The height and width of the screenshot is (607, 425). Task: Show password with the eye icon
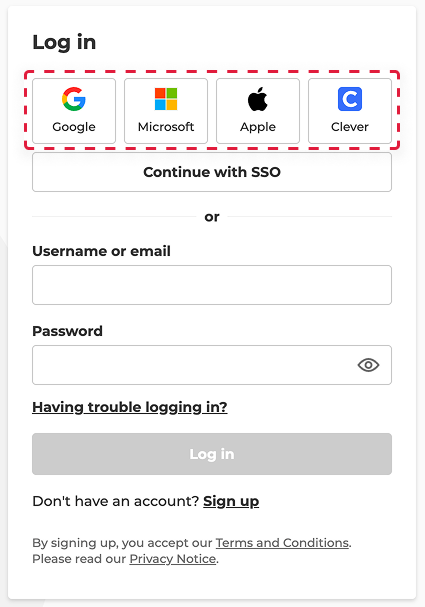368,365
